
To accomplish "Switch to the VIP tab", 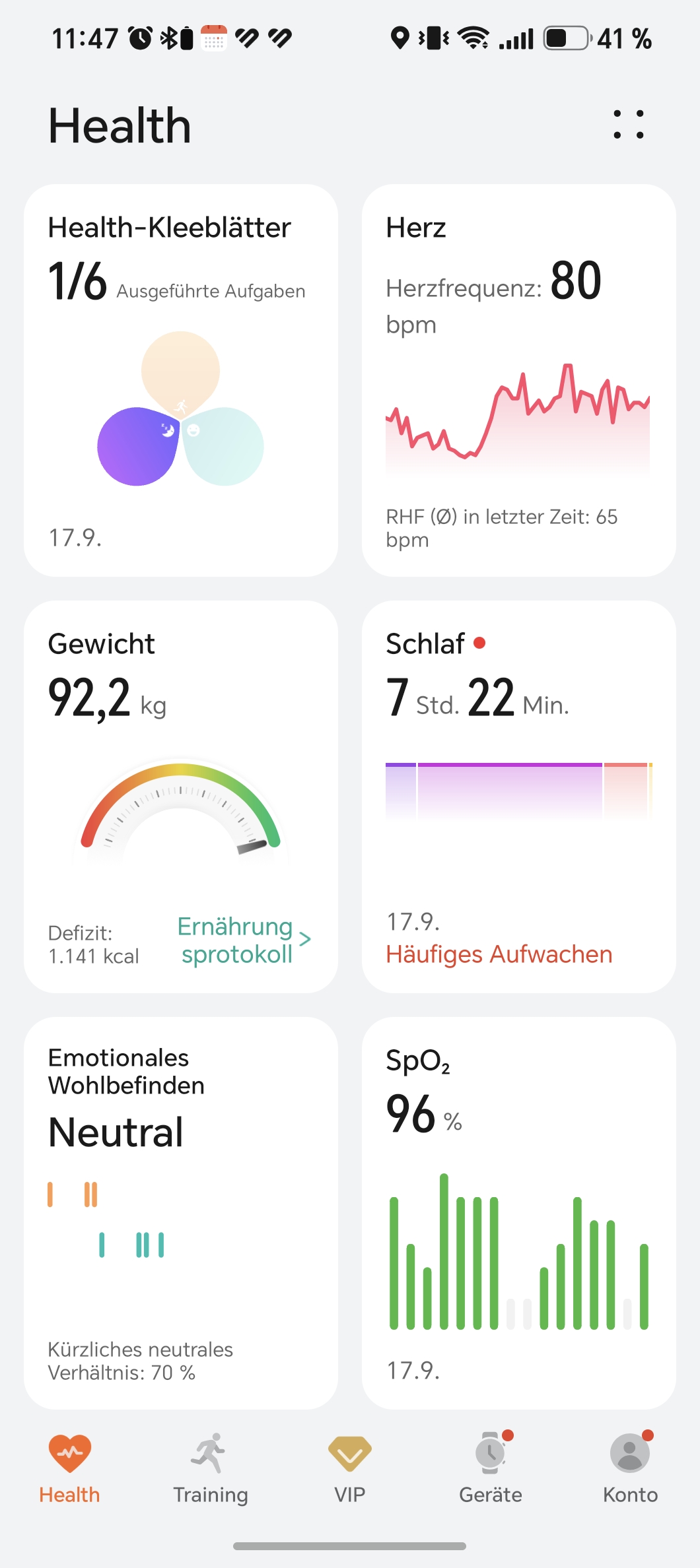I will (x=349, y=1468).
